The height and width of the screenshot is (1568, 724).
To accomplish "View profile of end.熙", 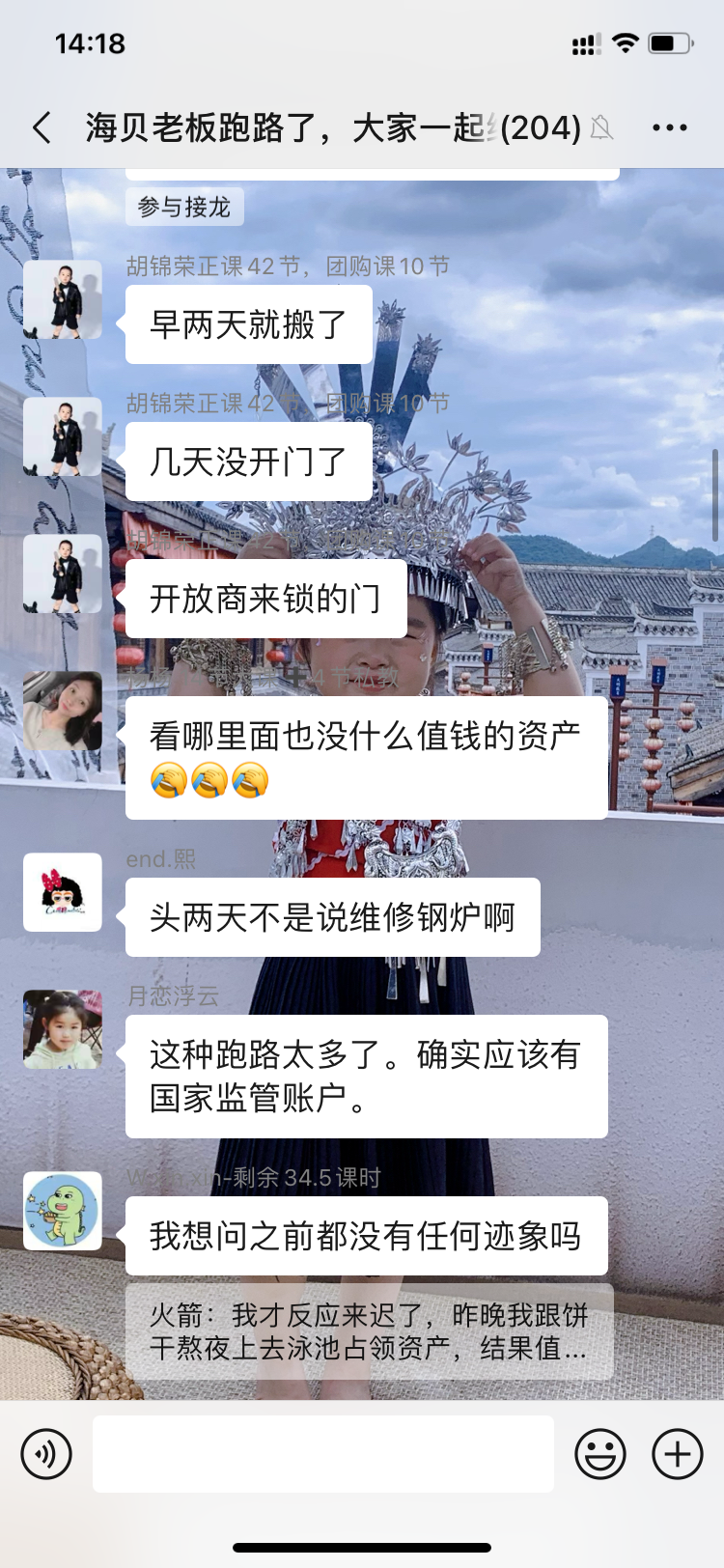I will [x=63, y=892].
